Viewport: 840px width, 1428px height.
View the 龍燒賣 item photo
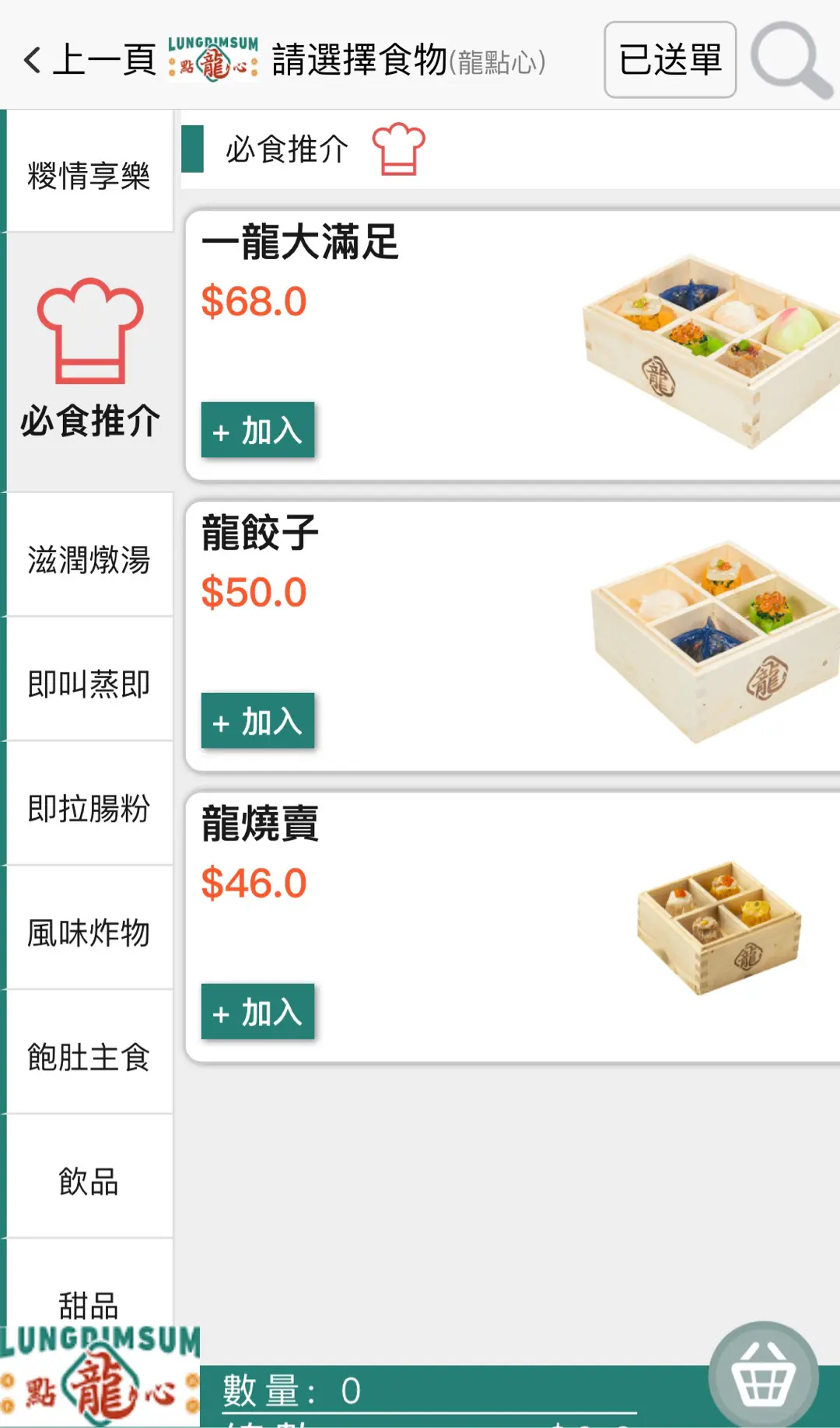718,927
